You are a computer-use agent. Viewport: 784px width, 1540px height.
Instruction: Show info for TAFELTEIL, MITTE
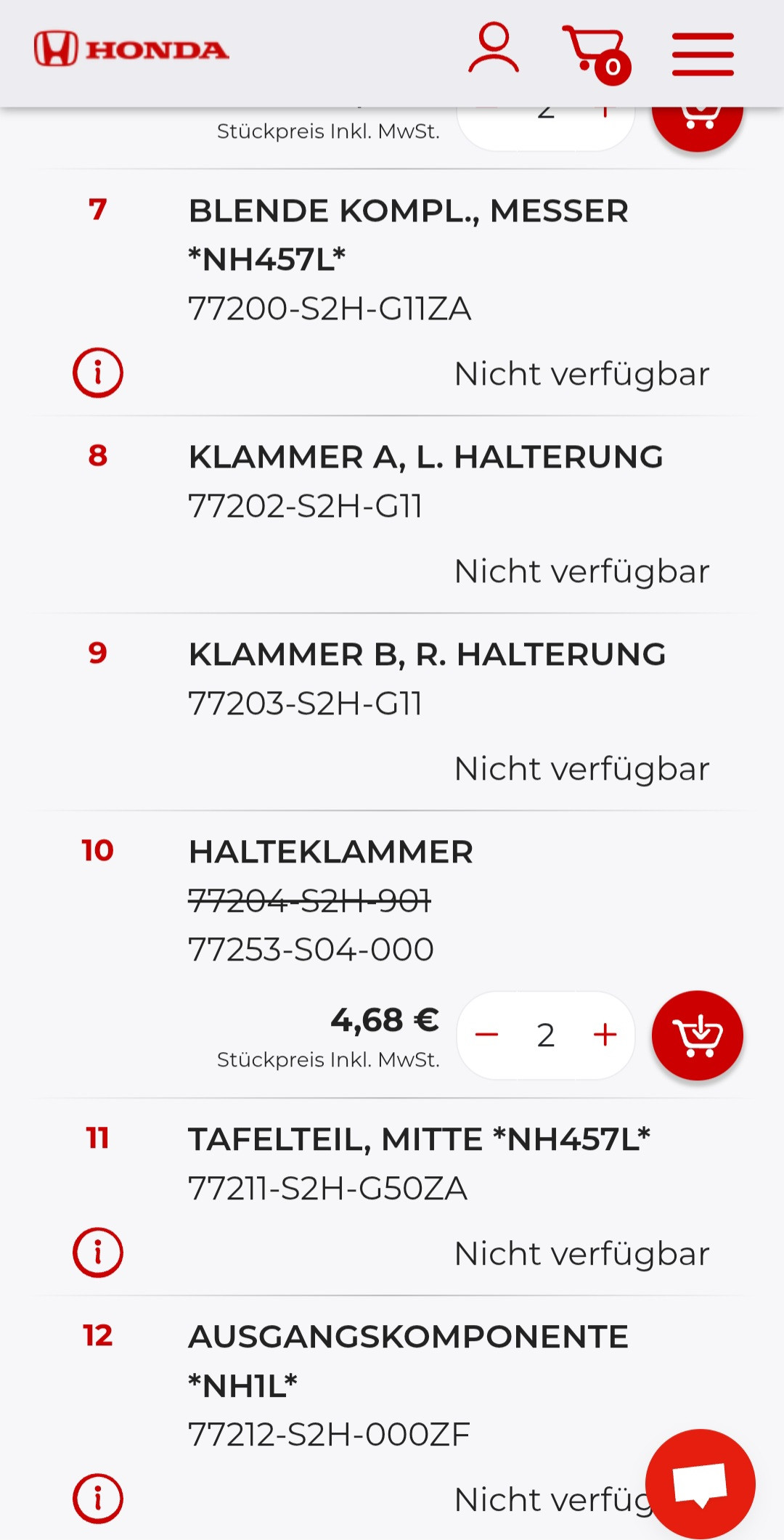98,1252
